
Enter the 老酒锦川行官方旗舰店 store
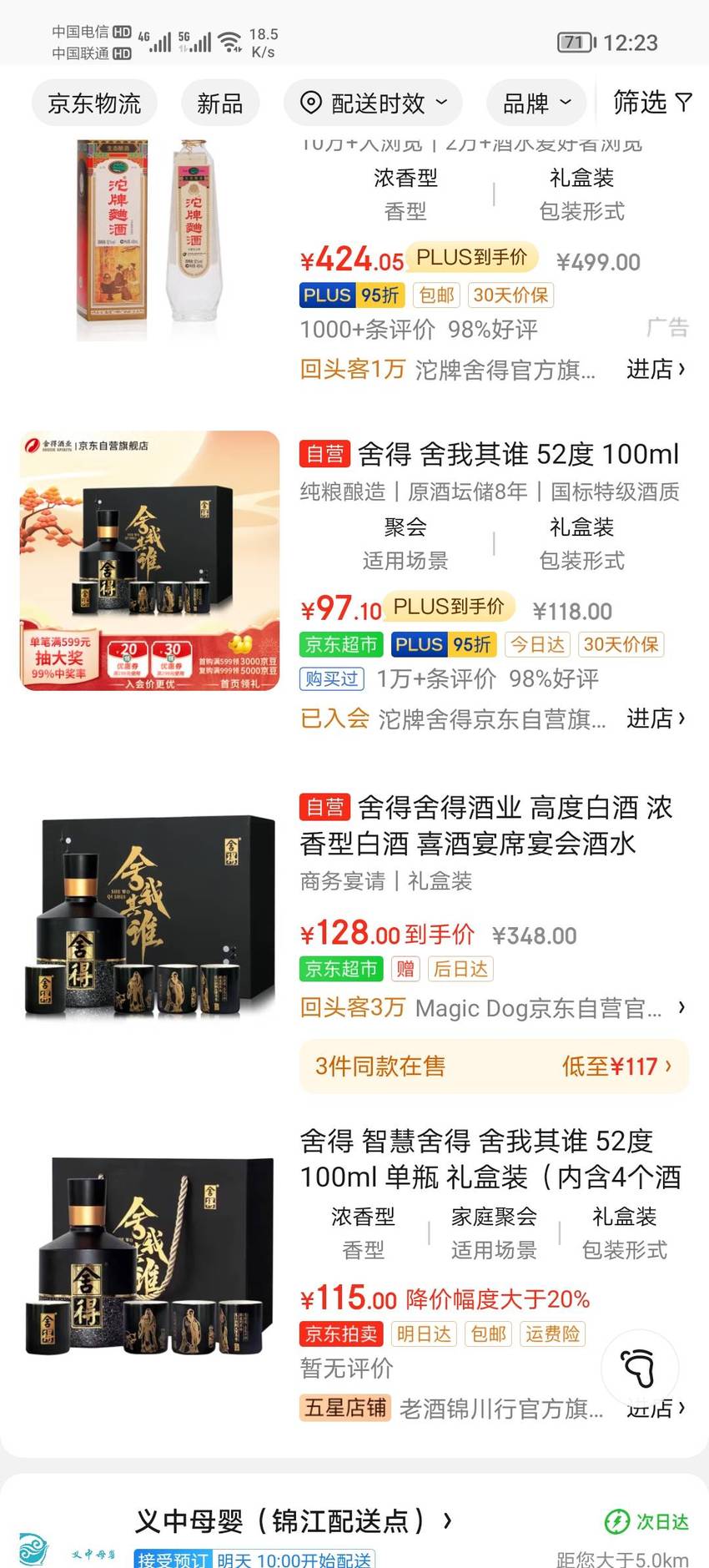tap(500, 1409)
